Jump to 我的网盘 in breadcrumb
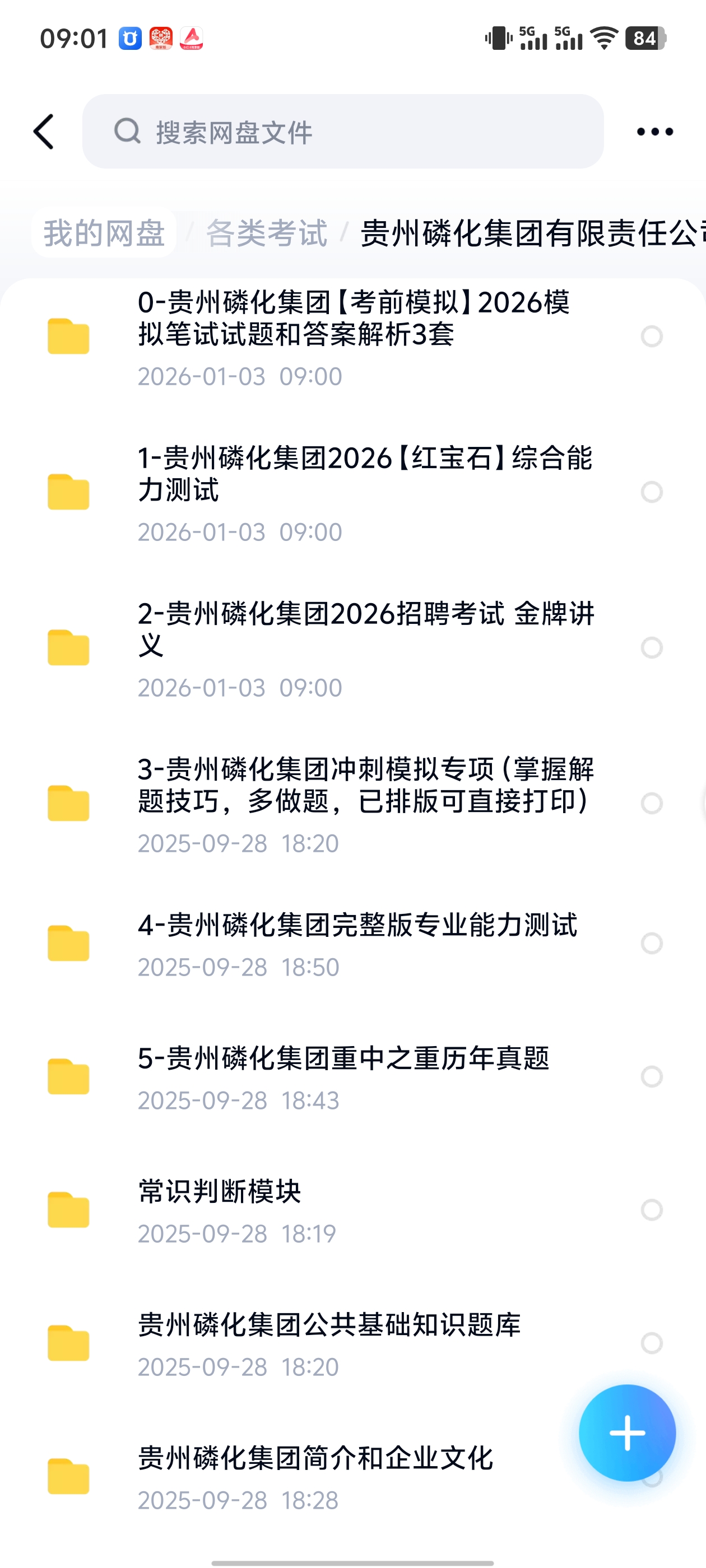 coord(104,233)
